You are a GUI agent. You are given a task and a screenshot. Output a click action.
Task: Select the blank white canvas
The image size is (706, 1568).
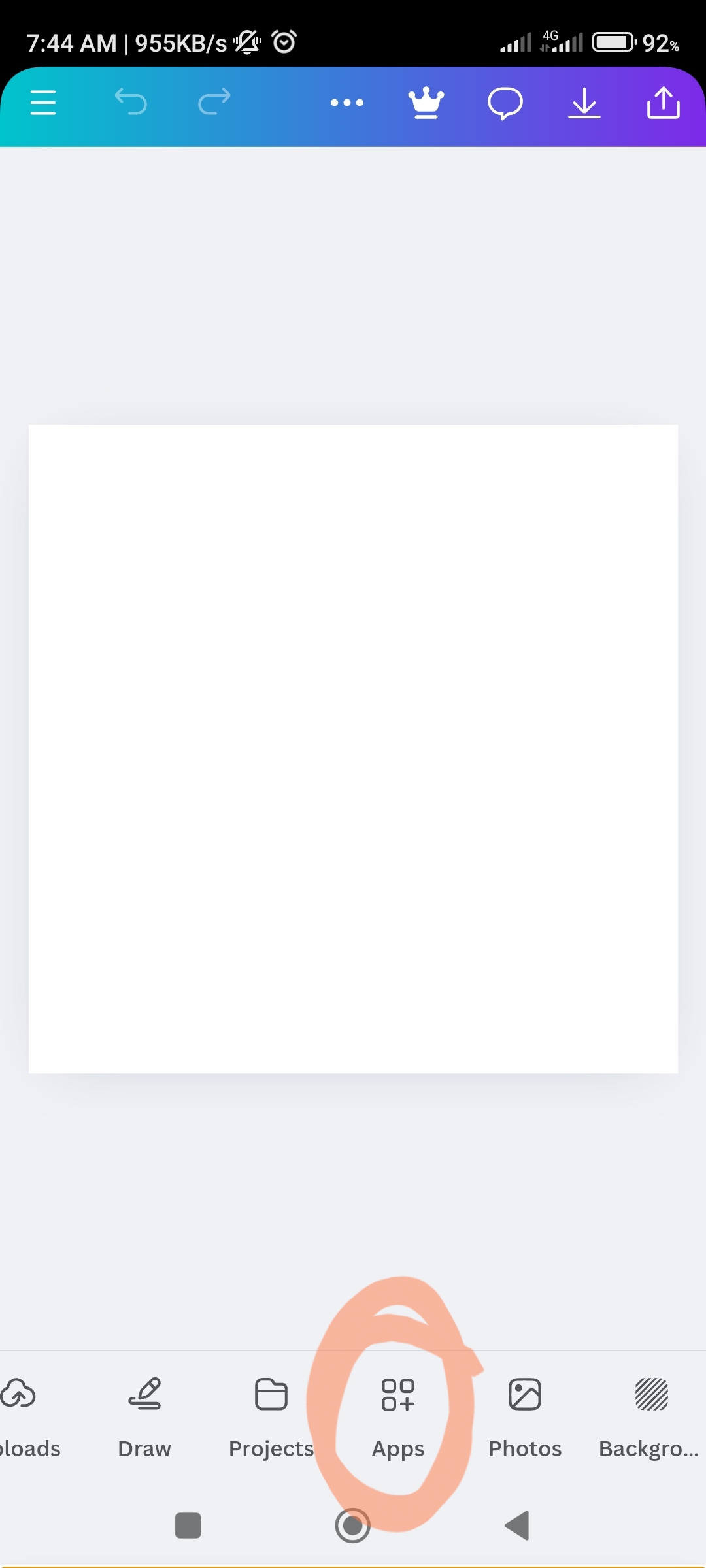(353, 749)
